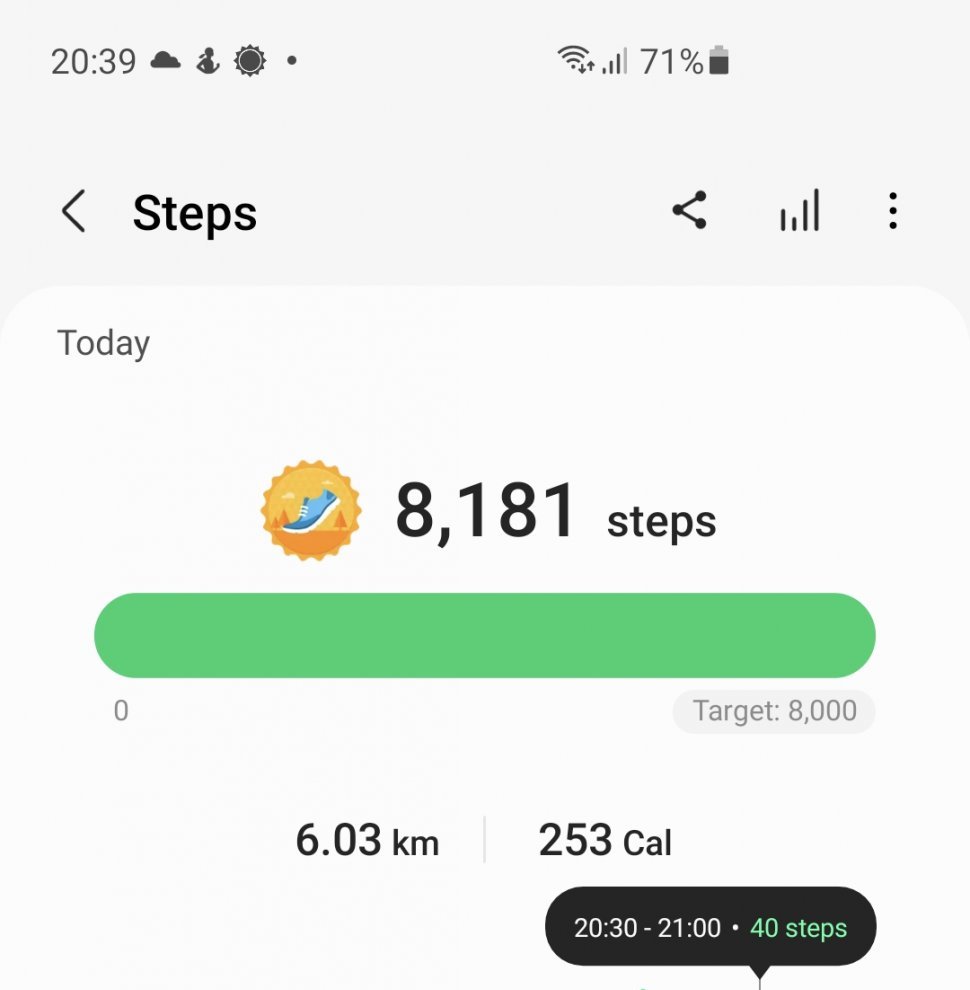The width and height of the screenshot is (970, 990).
Task: Share today's step count
Action: (689, 211)
